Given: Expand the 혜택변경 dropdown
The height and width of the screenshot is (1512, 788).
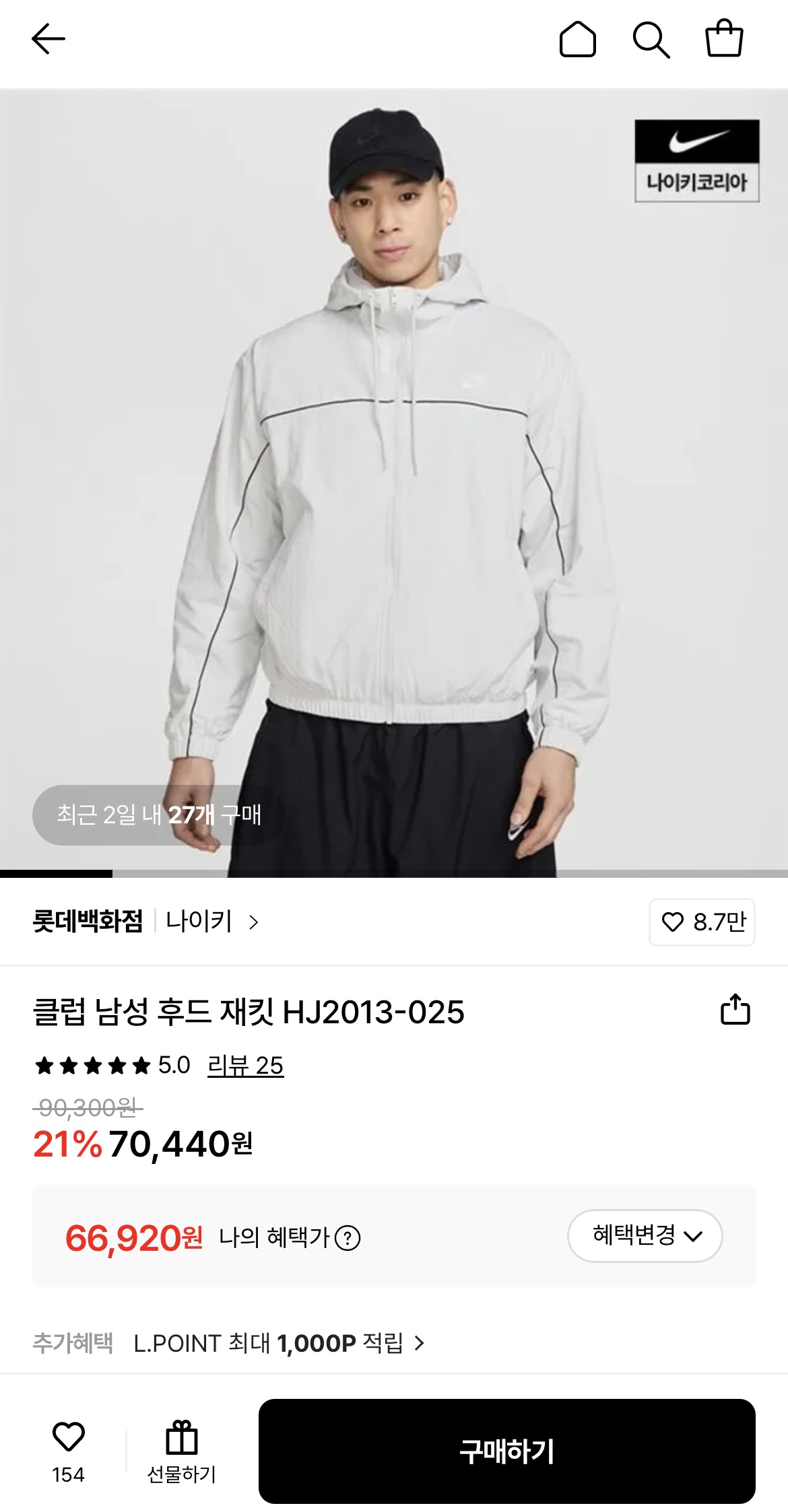Looking at the screenshot, I should [x=645, y=1235].
